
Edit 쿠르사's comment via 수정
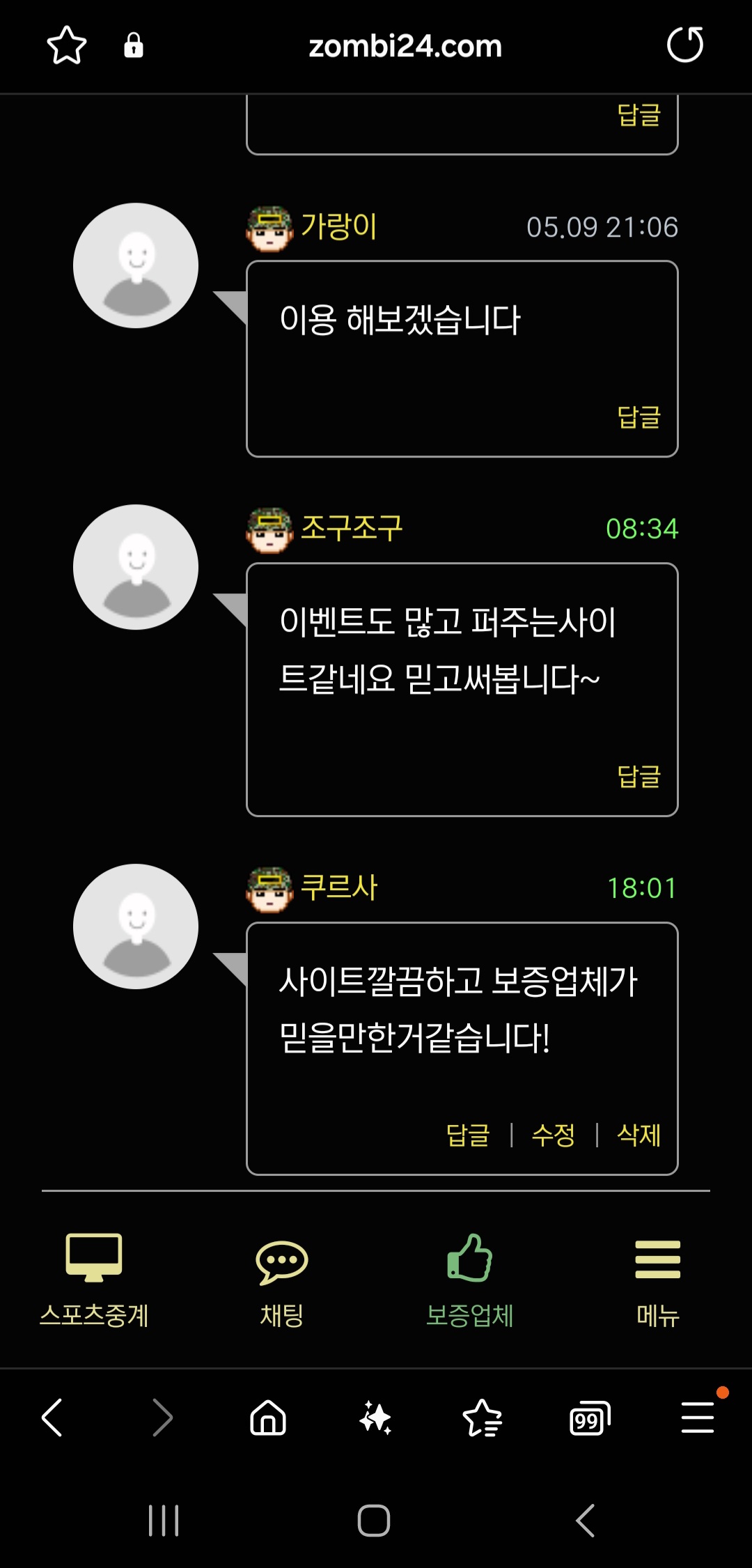pos(554,1135)
